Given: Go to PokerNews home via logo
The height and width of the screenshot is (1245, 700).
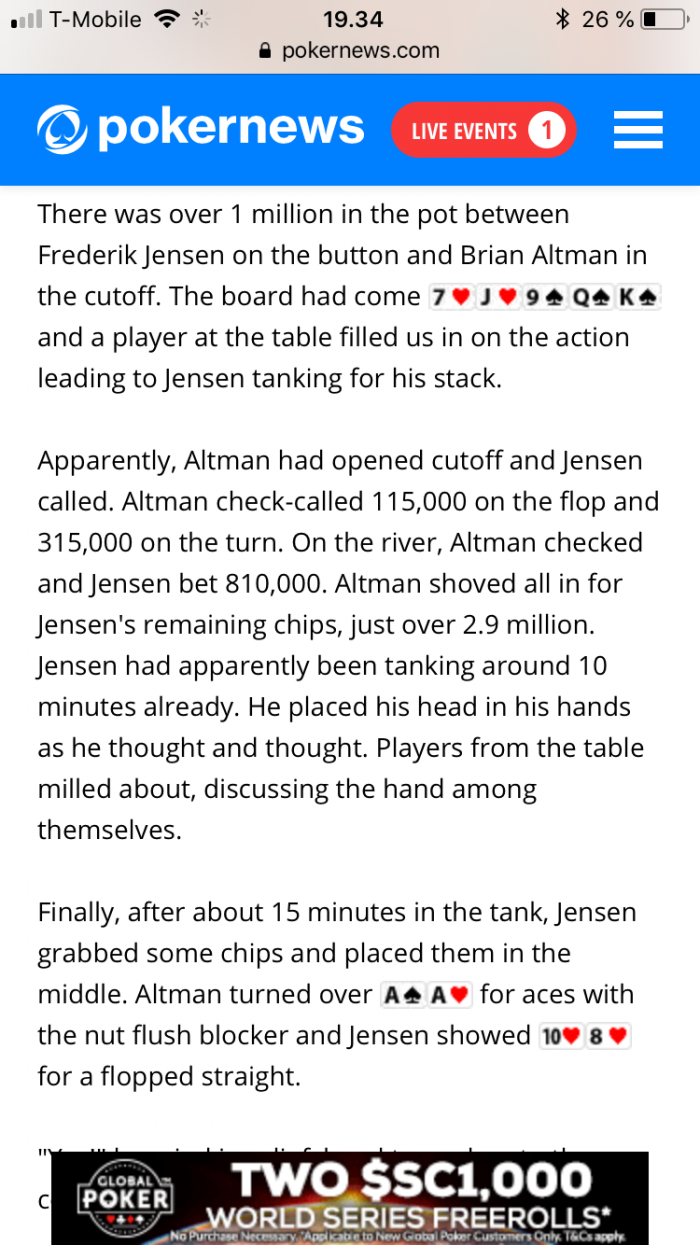Looking at the screenshot, I should click(x=200, y=130).
